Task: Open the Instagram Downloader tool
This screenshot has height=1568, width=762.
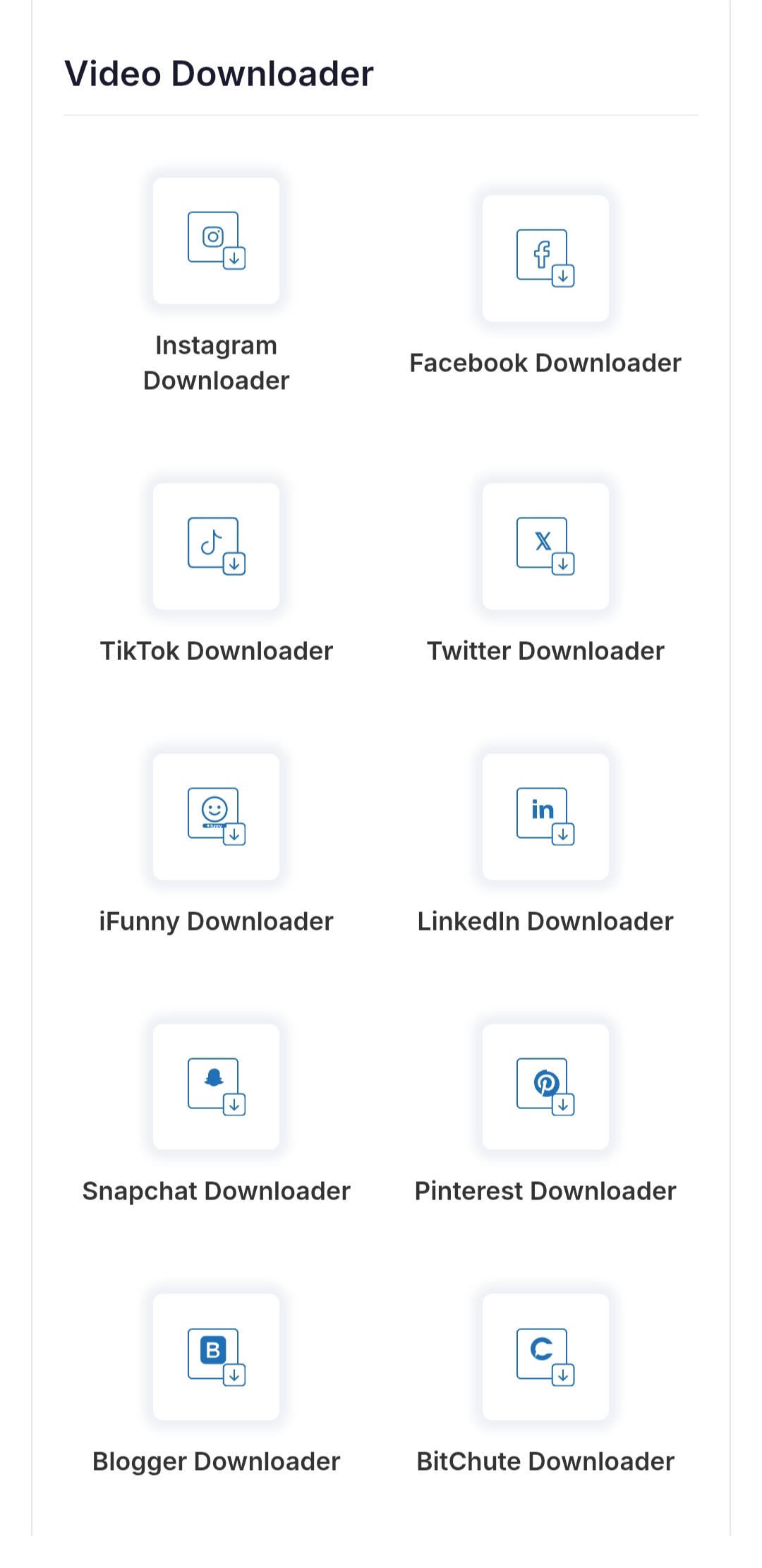Action: (216, 286)
